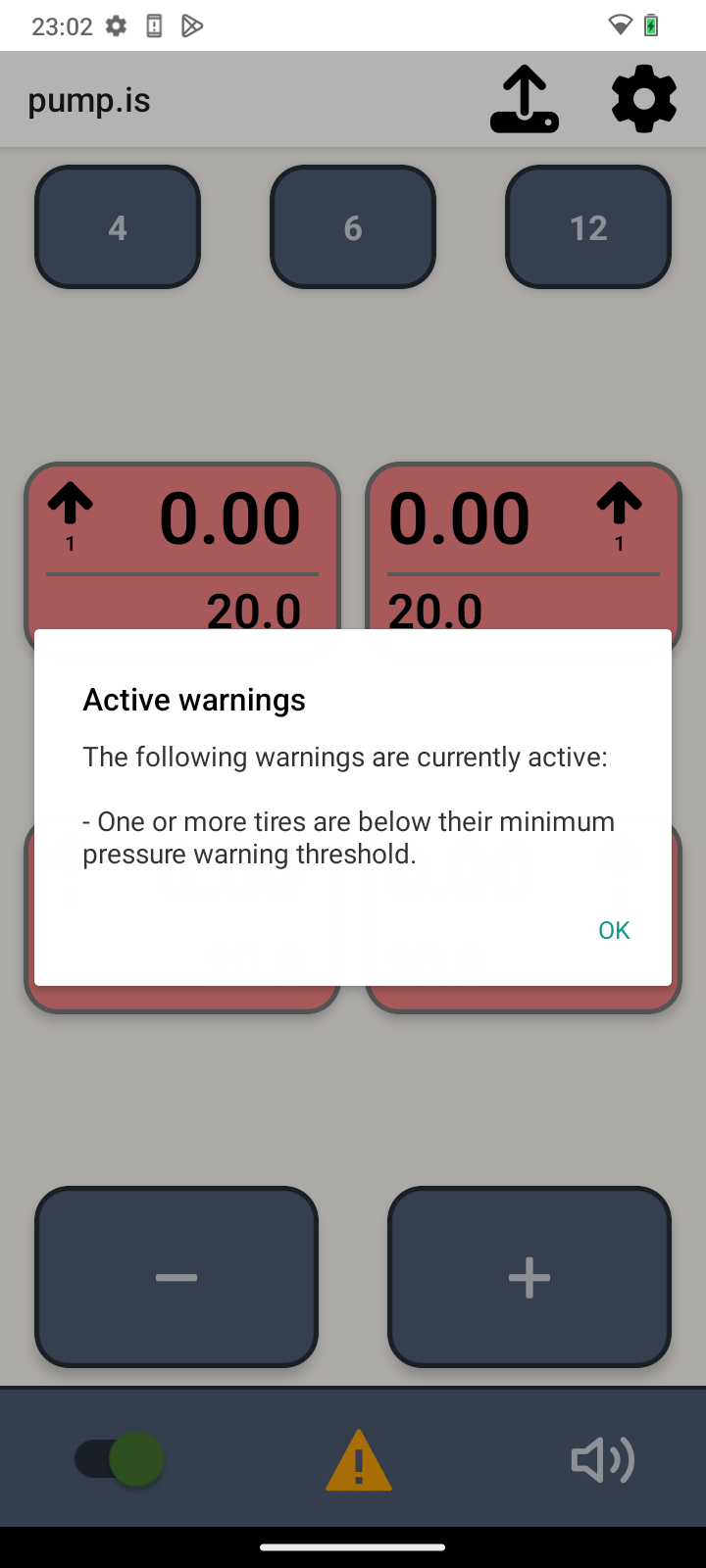
Task: Open the top-right tire pressure card
Action: pyautogui.click(x=524, y=546)
